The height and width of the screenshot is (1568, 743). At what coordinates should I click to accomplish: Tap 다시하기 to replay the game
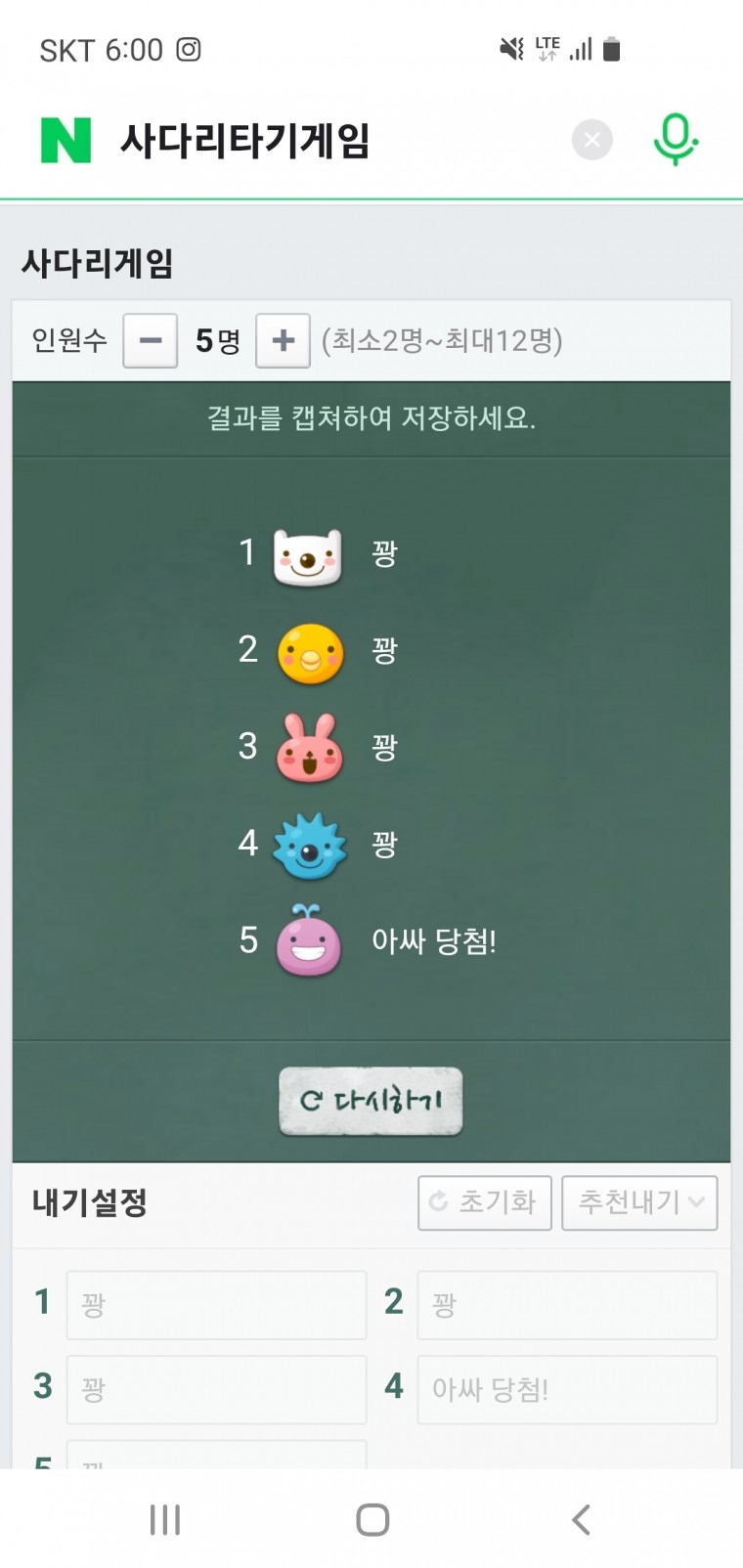click(371, 1101)
